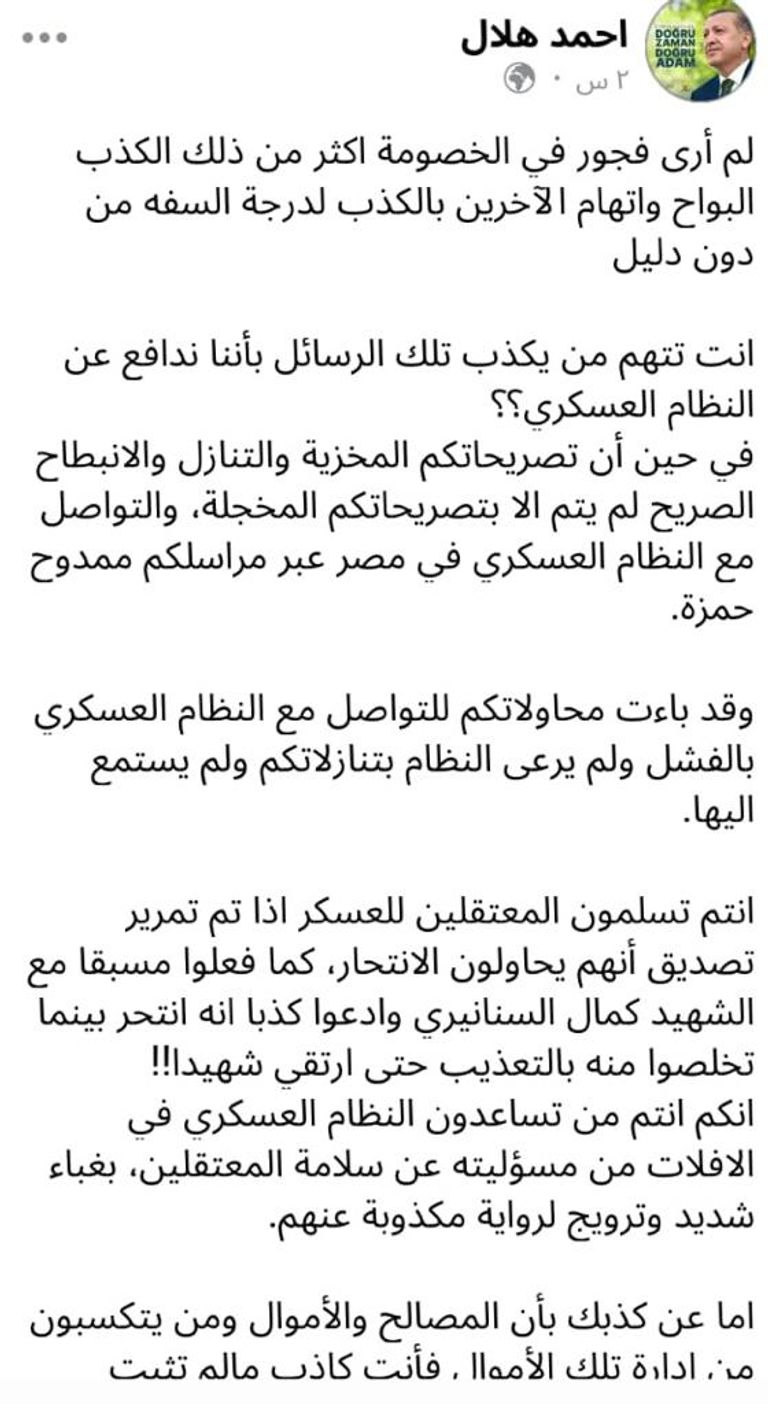Select the audience globe icon beside timestamp
The image size is (768, 1404).
coord(519,79)
